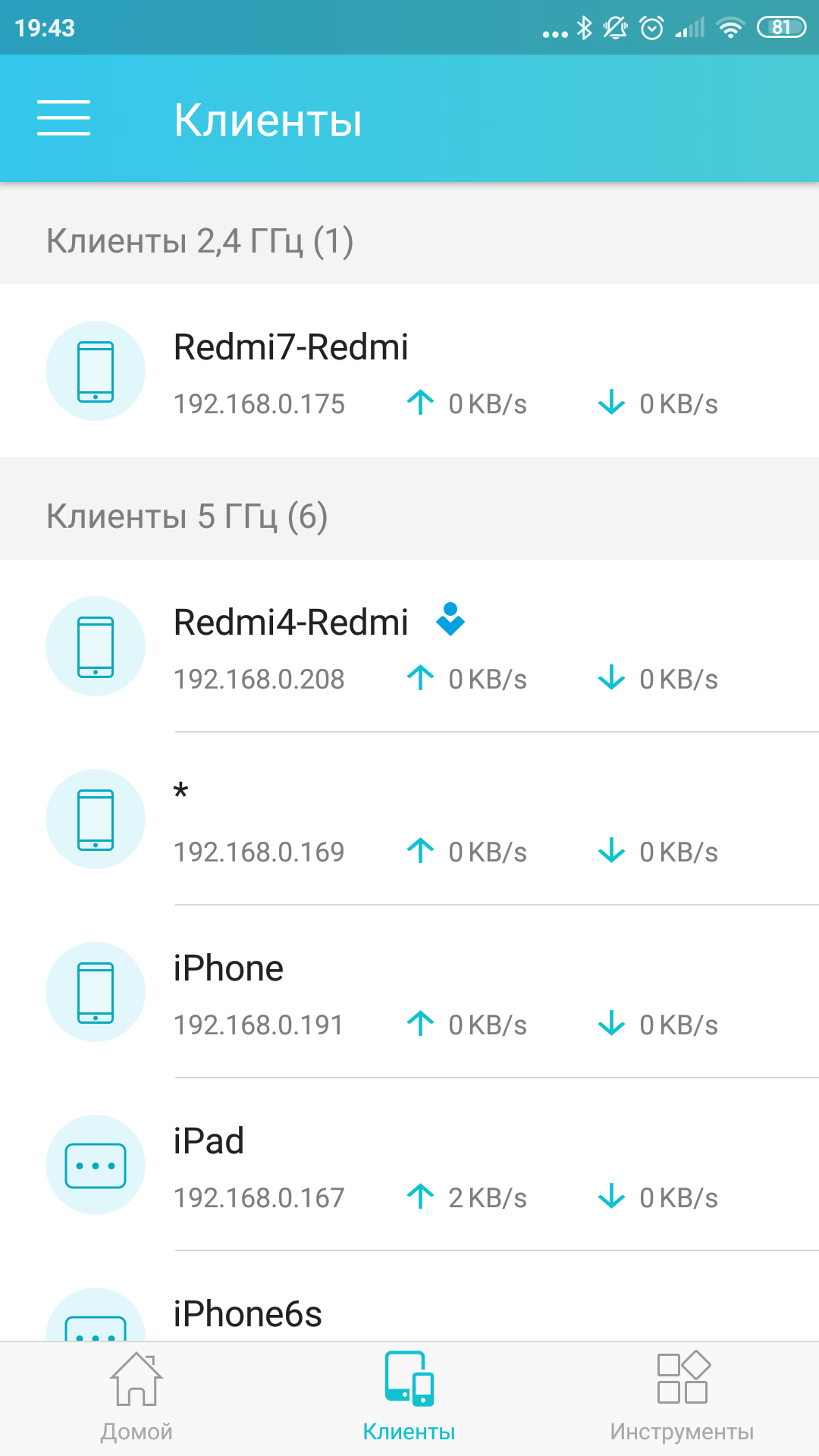Switch to the Инструменты tab
Viewport: 819px width, 1456px height.
coord(682,1398)
